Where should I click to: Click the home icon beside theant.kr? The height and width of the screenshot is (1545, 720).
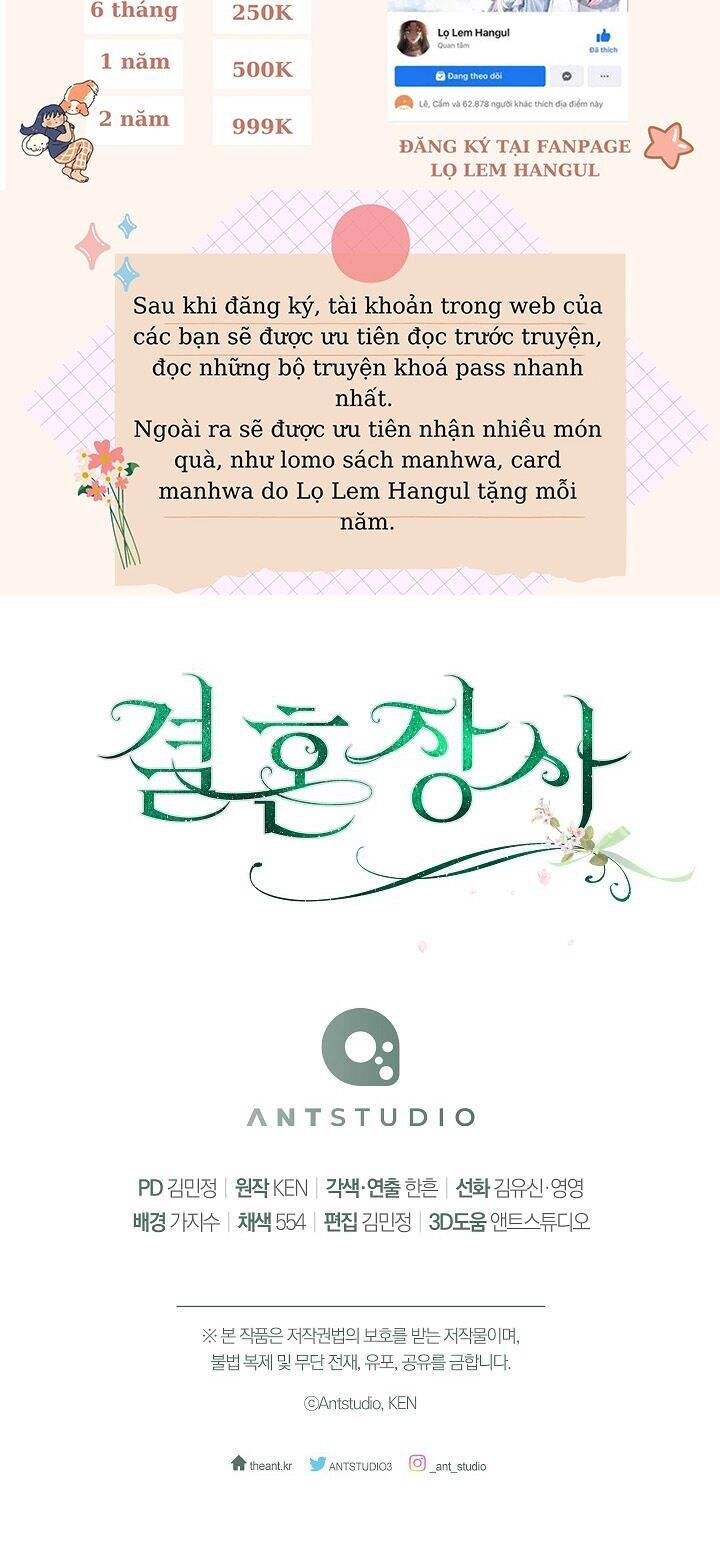(239, 1464)
